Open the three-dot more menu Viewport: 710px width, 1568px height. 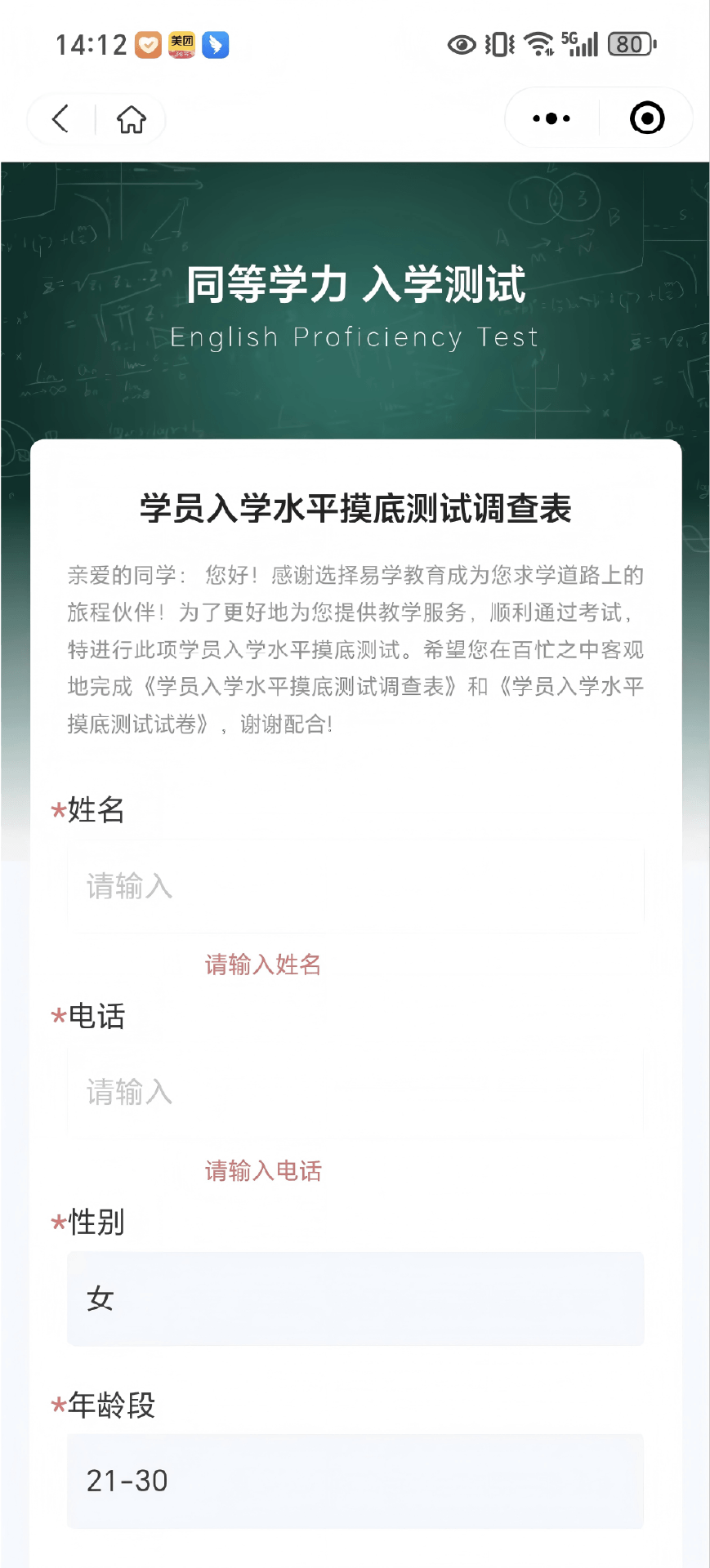point(551,119)
